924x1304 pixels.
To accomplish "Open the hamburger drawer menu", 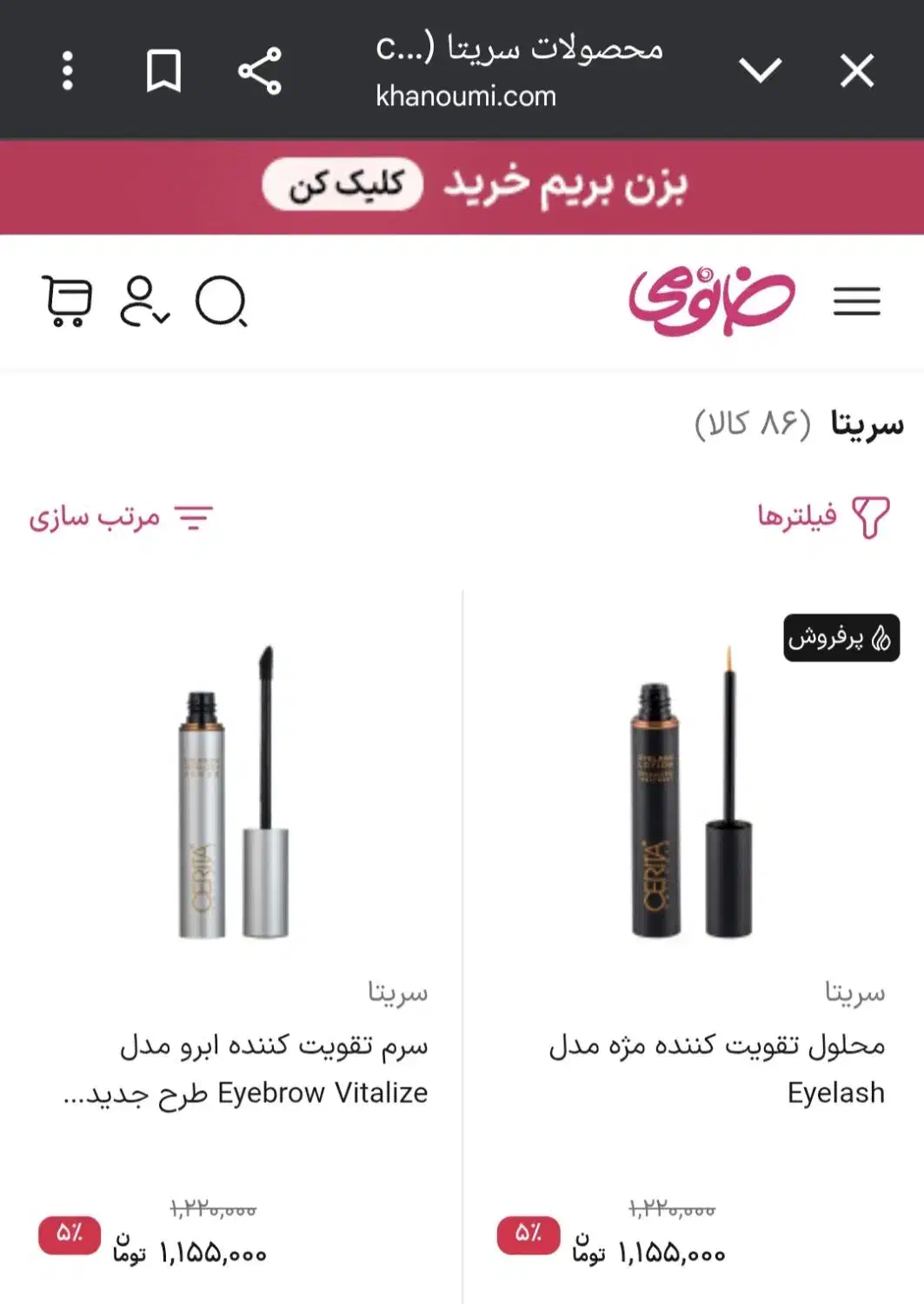I will point(856,302).
